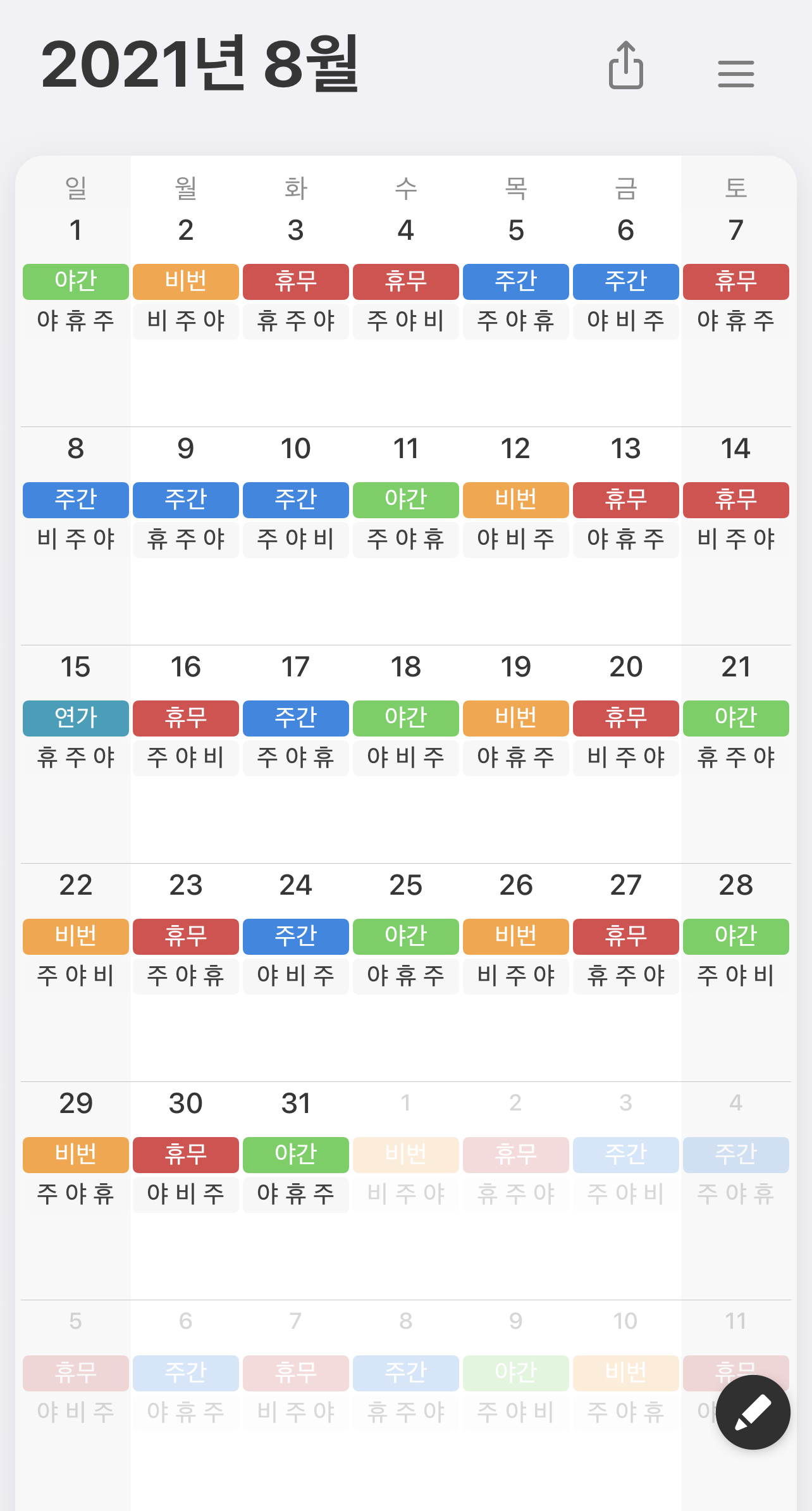Select greyed-out September 3 cell
The width and height of the screenshot is (812, 1511).
coord(626,1190)
